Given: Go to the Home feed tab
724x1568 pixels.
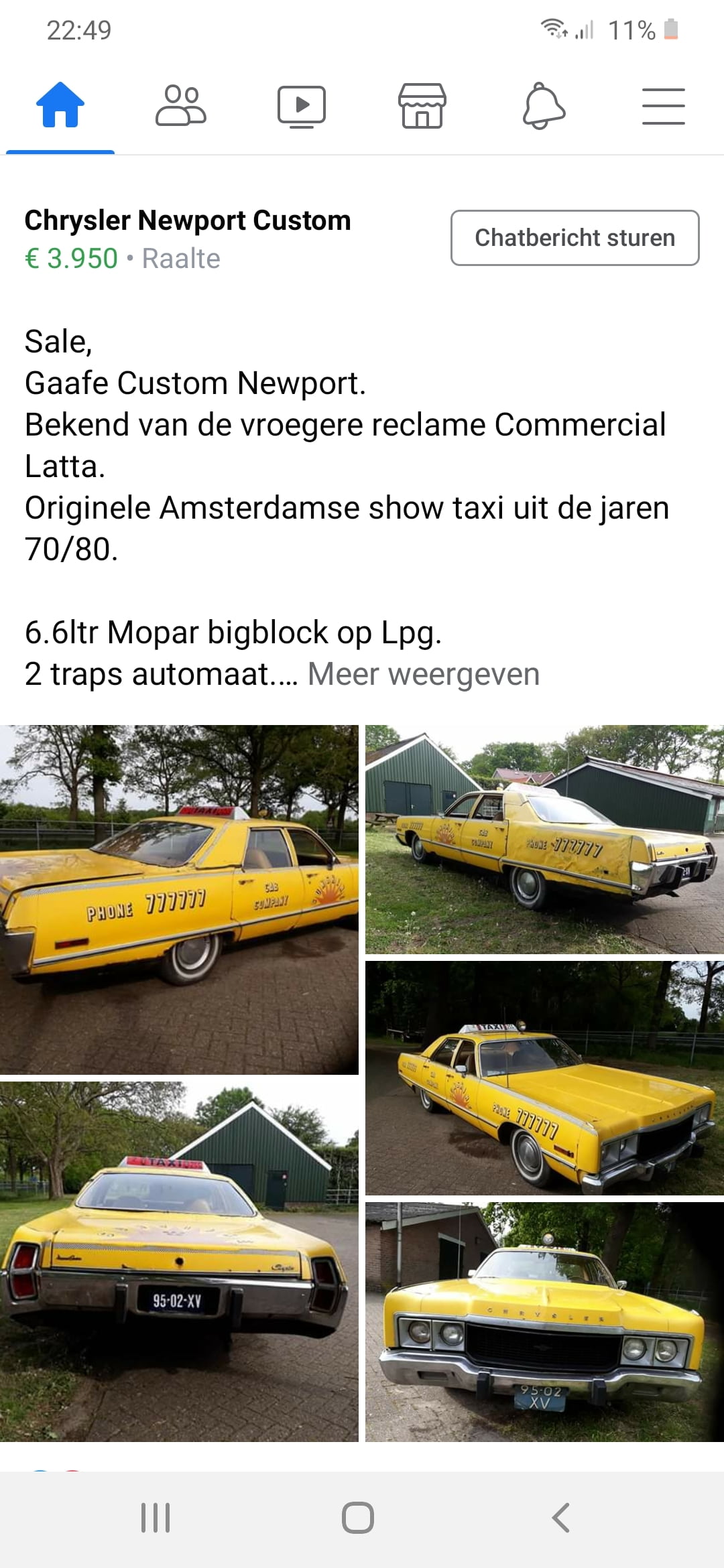Looking at the screenshot, I should [x=60, y=106].
